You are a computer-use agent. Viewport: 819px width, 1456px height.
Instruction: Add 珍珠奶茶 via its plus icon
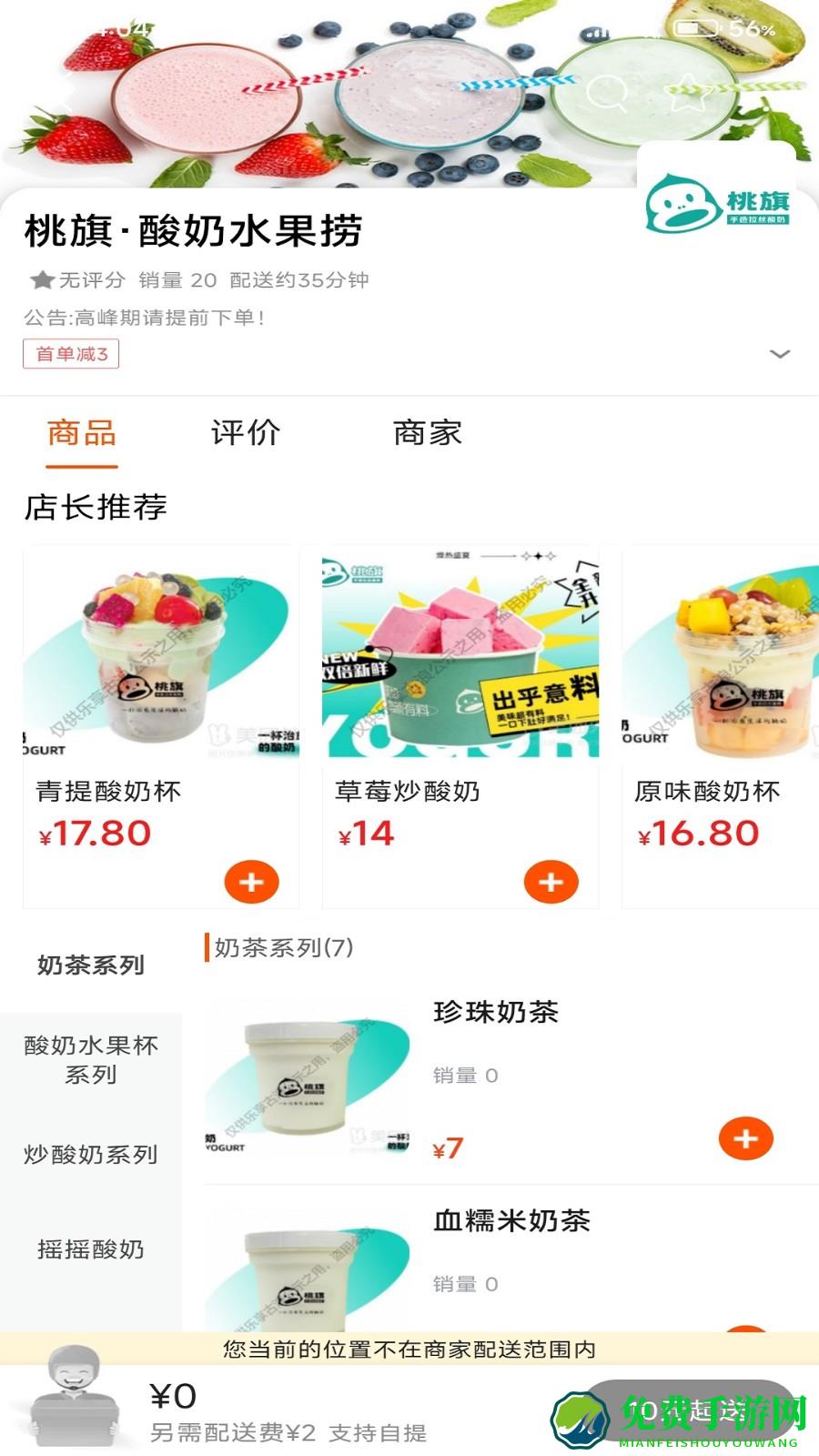[x=746, y=1138]
